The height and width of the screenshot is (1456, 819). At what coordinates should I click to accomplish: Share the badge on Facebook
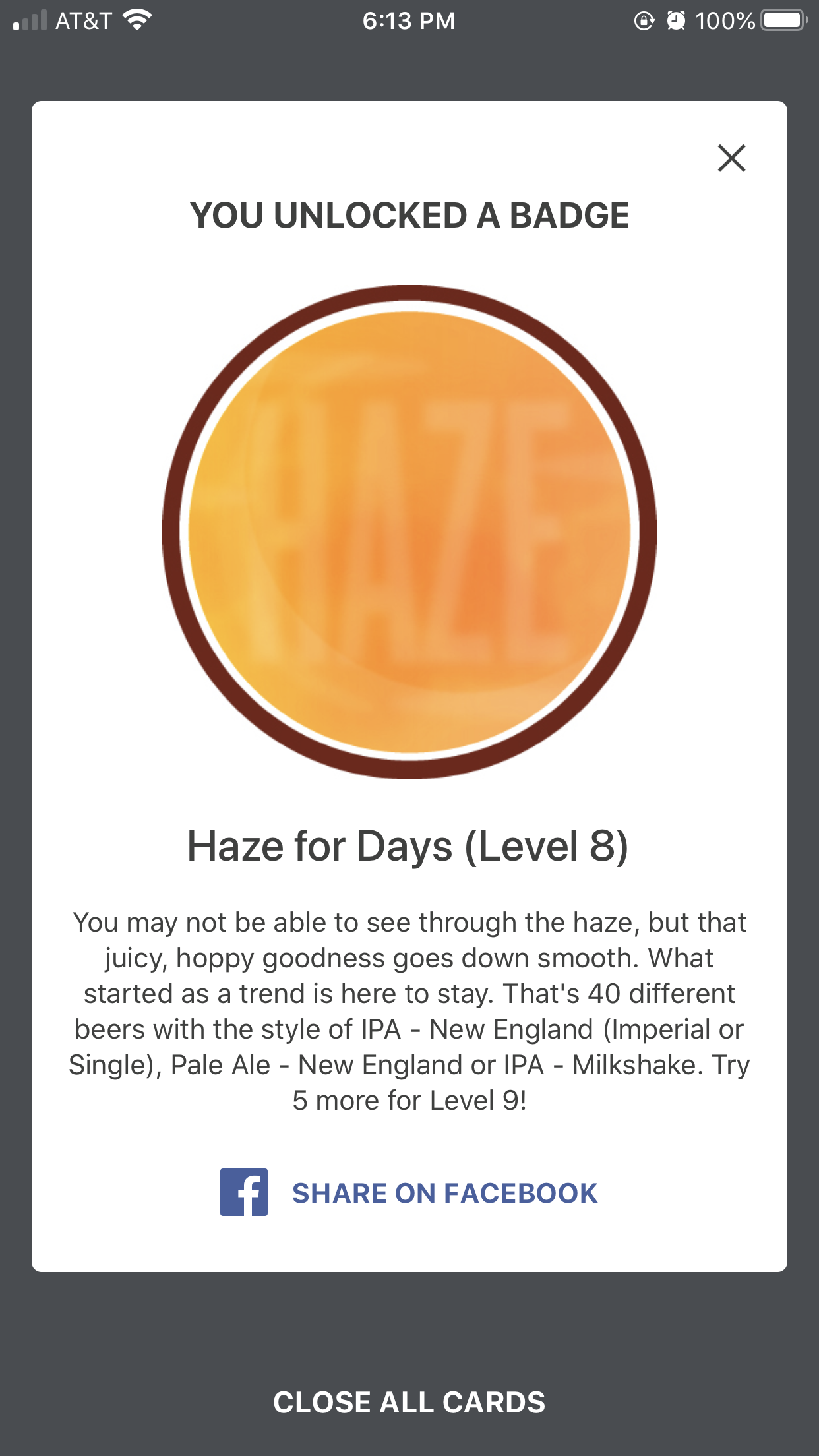tap(409, 1193)
